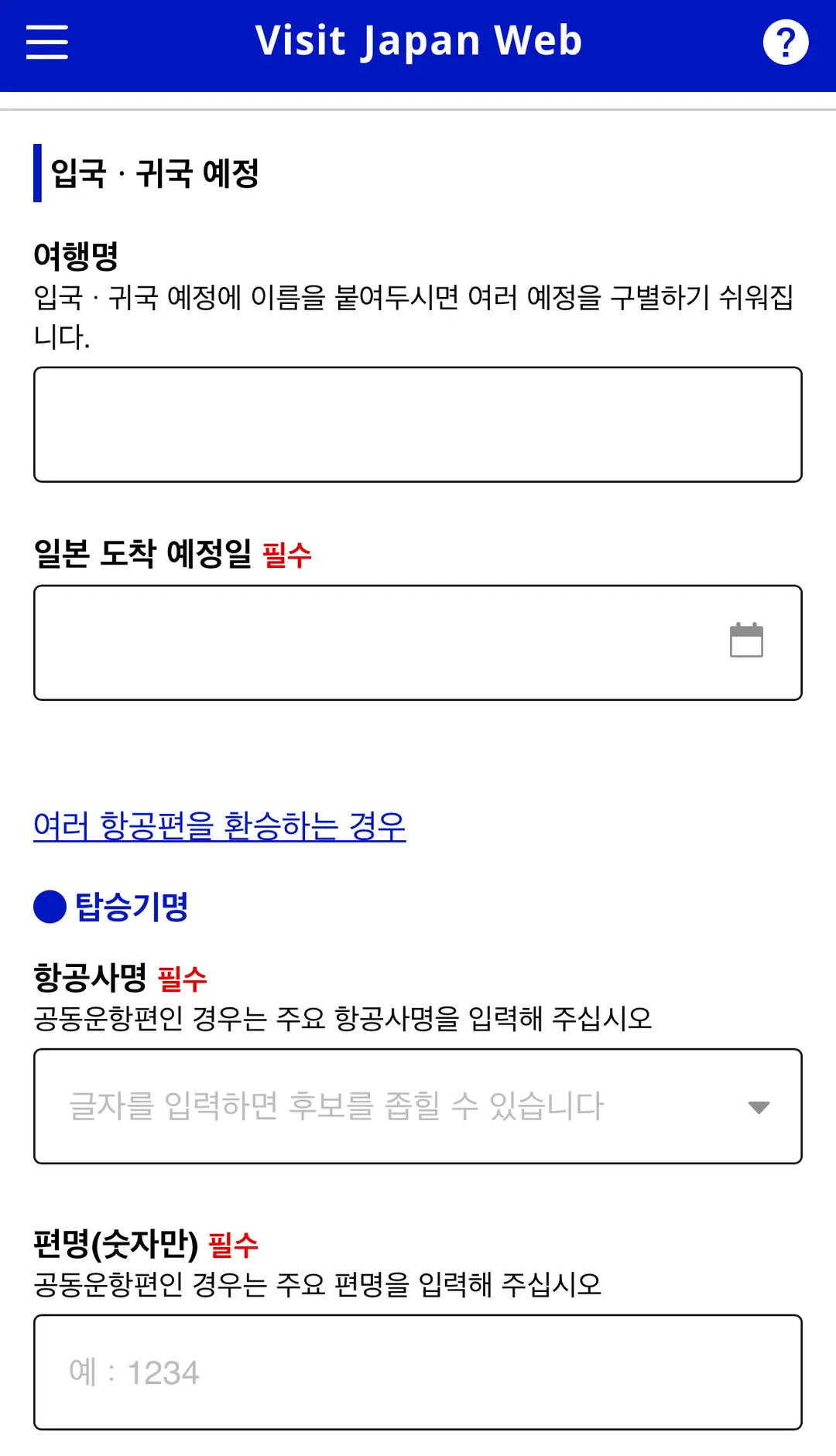The width and height of the screenshot is (836, 1456).
Task: Open the 일본 도착 예정일 calendar picker
Action: (x=746, y=641)
